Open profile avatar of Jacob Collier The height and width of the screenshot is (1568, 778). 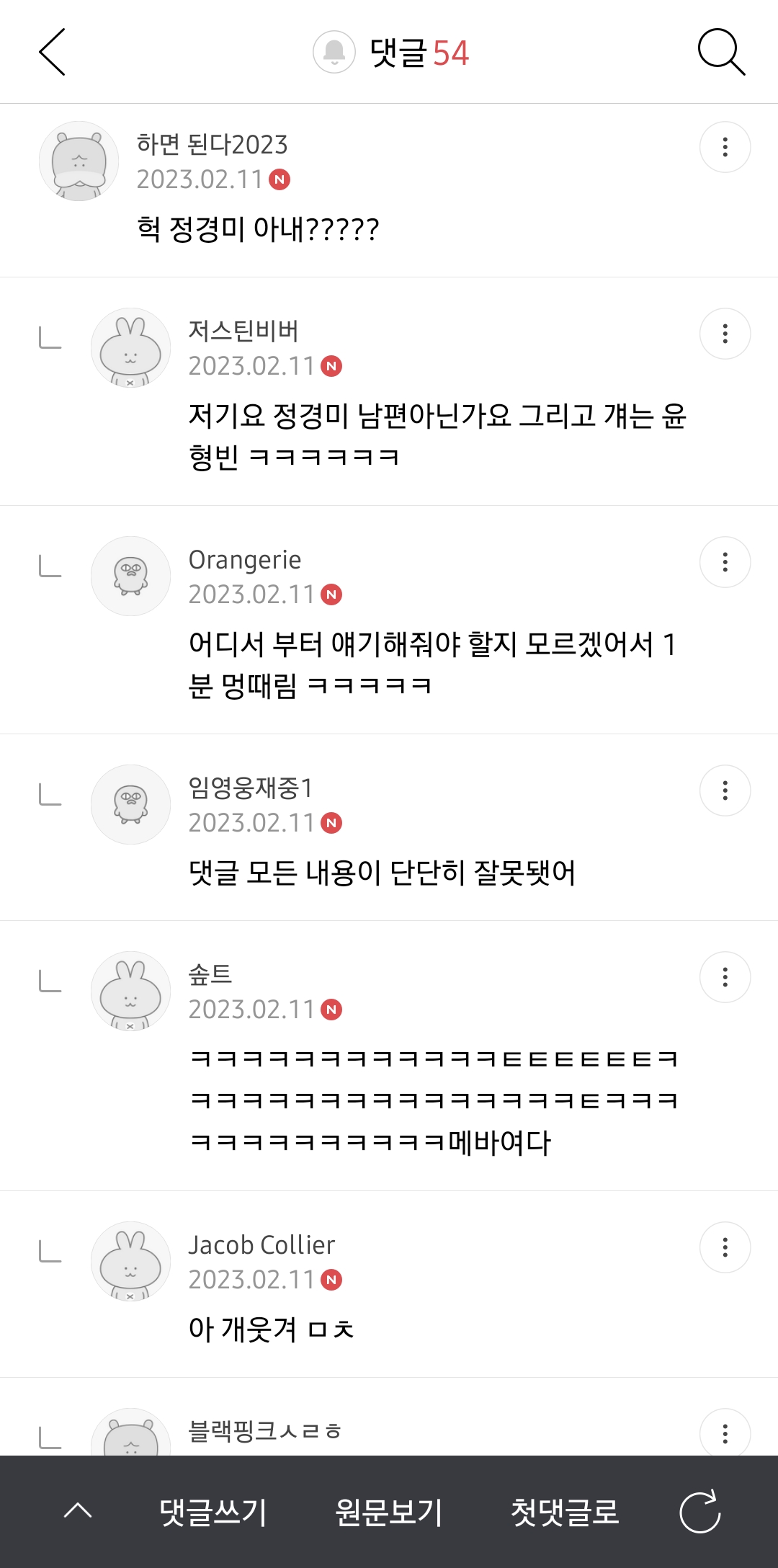(x=130, y=1260)
